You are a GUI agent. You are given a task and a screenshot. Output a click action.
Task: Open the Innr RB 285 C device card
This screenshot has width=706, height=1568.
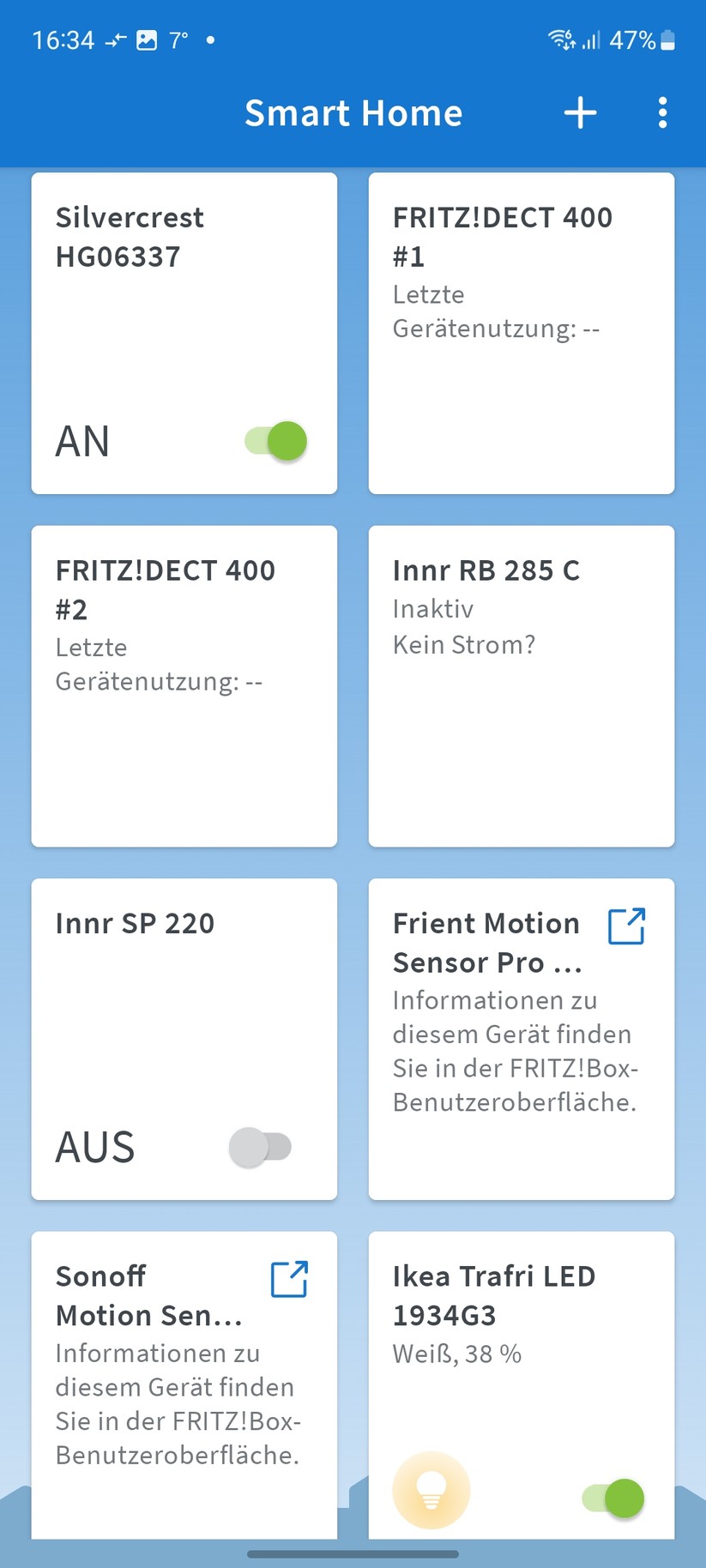[x=521, y=685]
